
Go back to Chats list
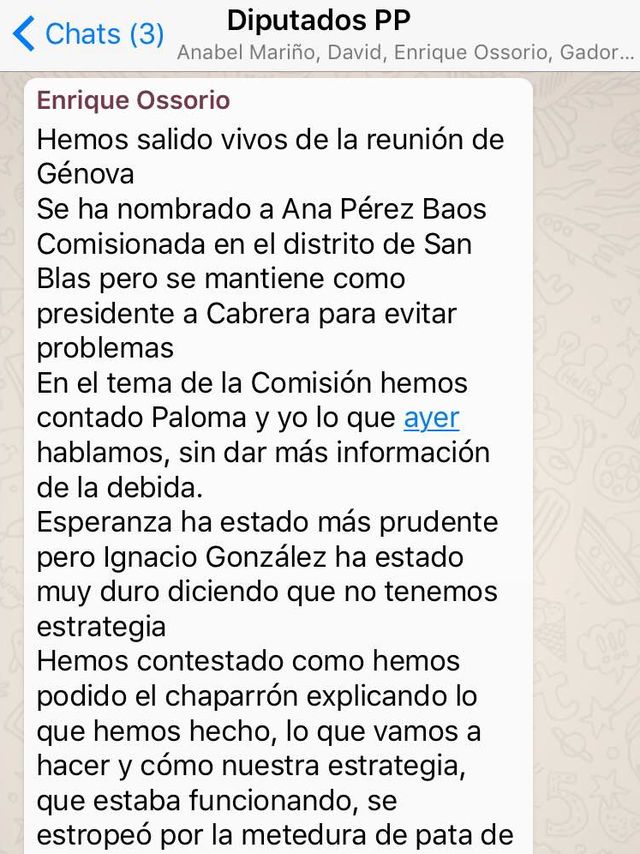[87, 35]
